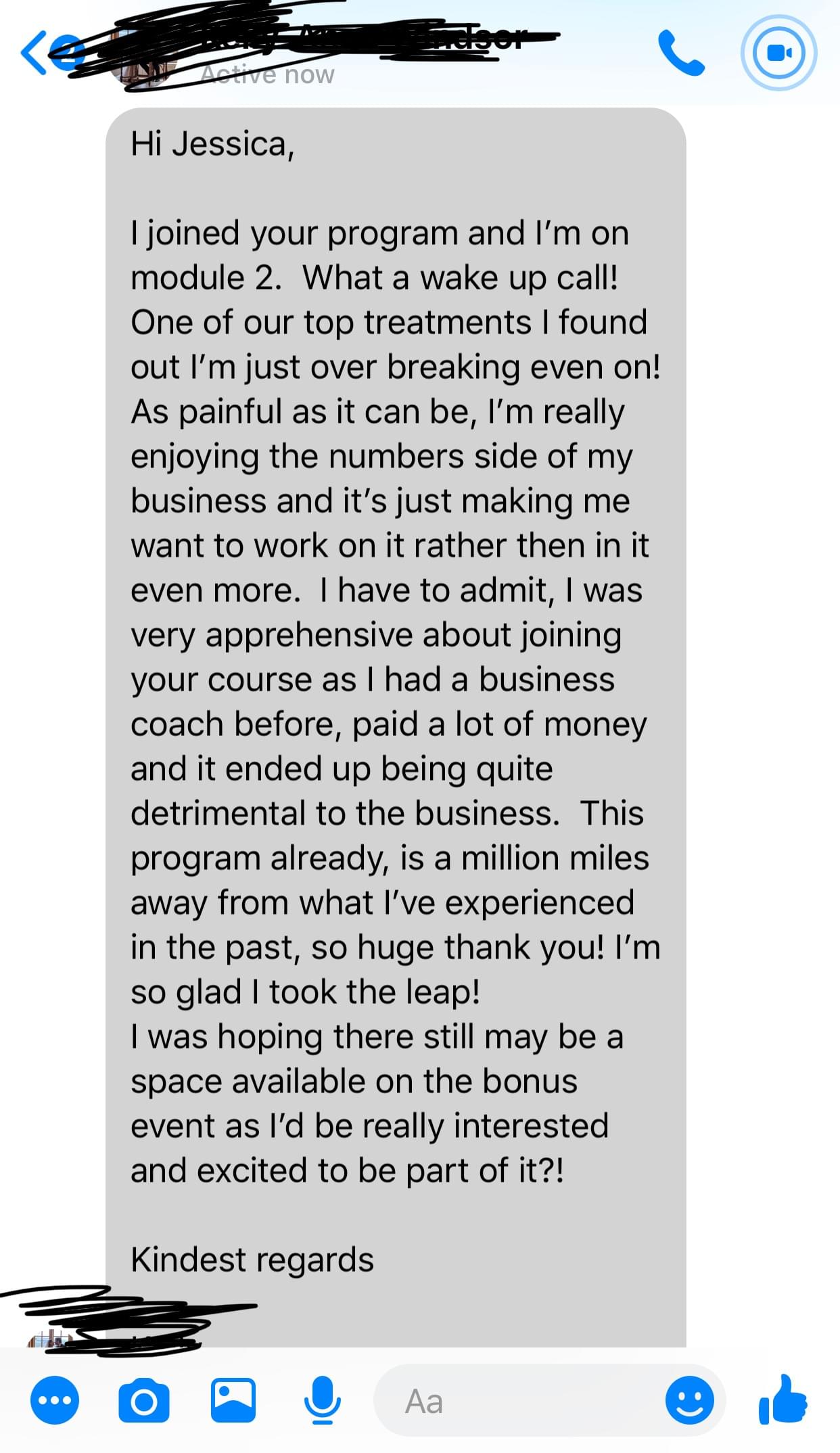Tap the Aa message field
The height and width of the screenshot is (1453, 840).
tap(514, 1400)
